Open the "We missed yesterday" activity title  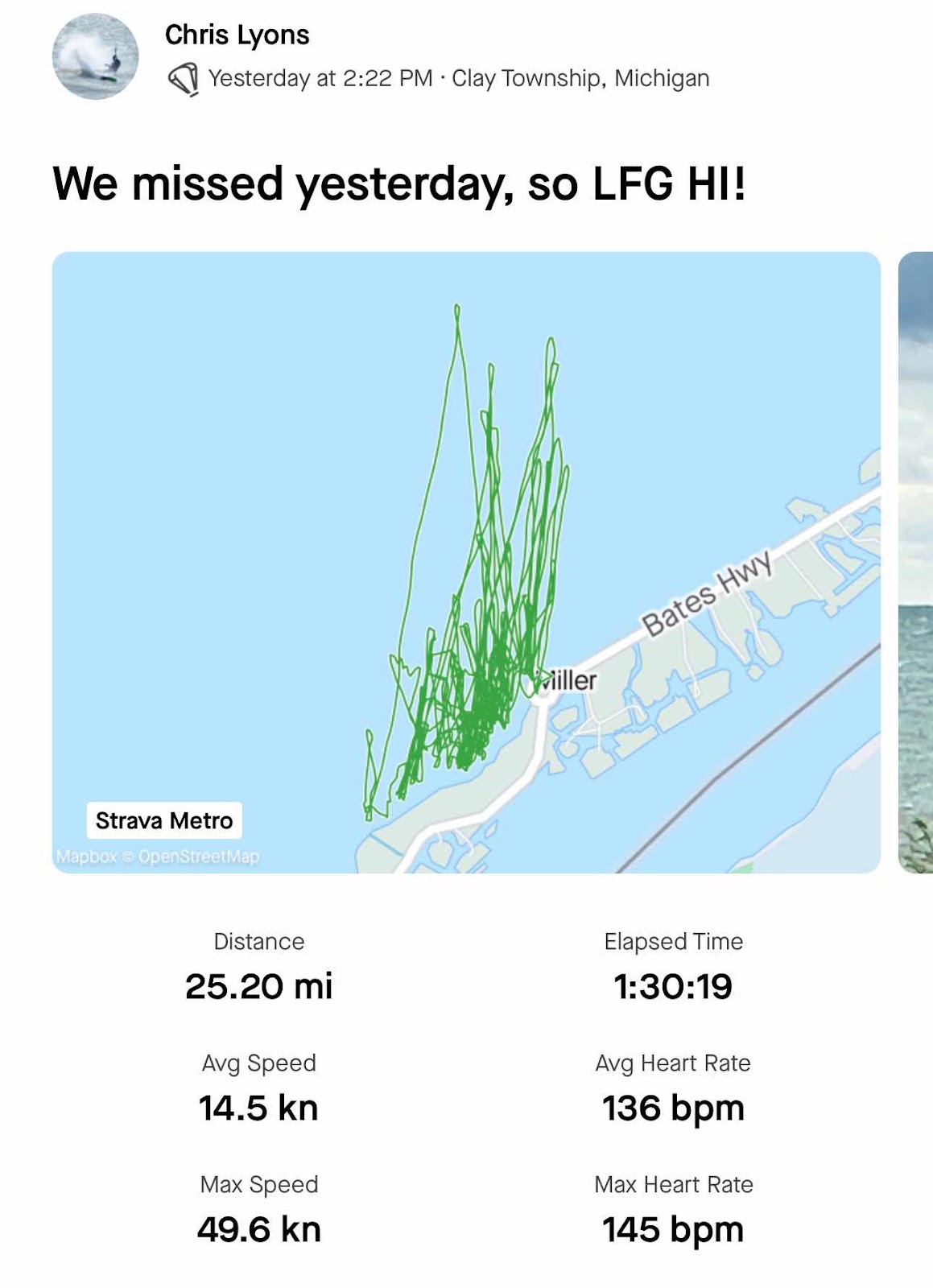click(399, 184)
